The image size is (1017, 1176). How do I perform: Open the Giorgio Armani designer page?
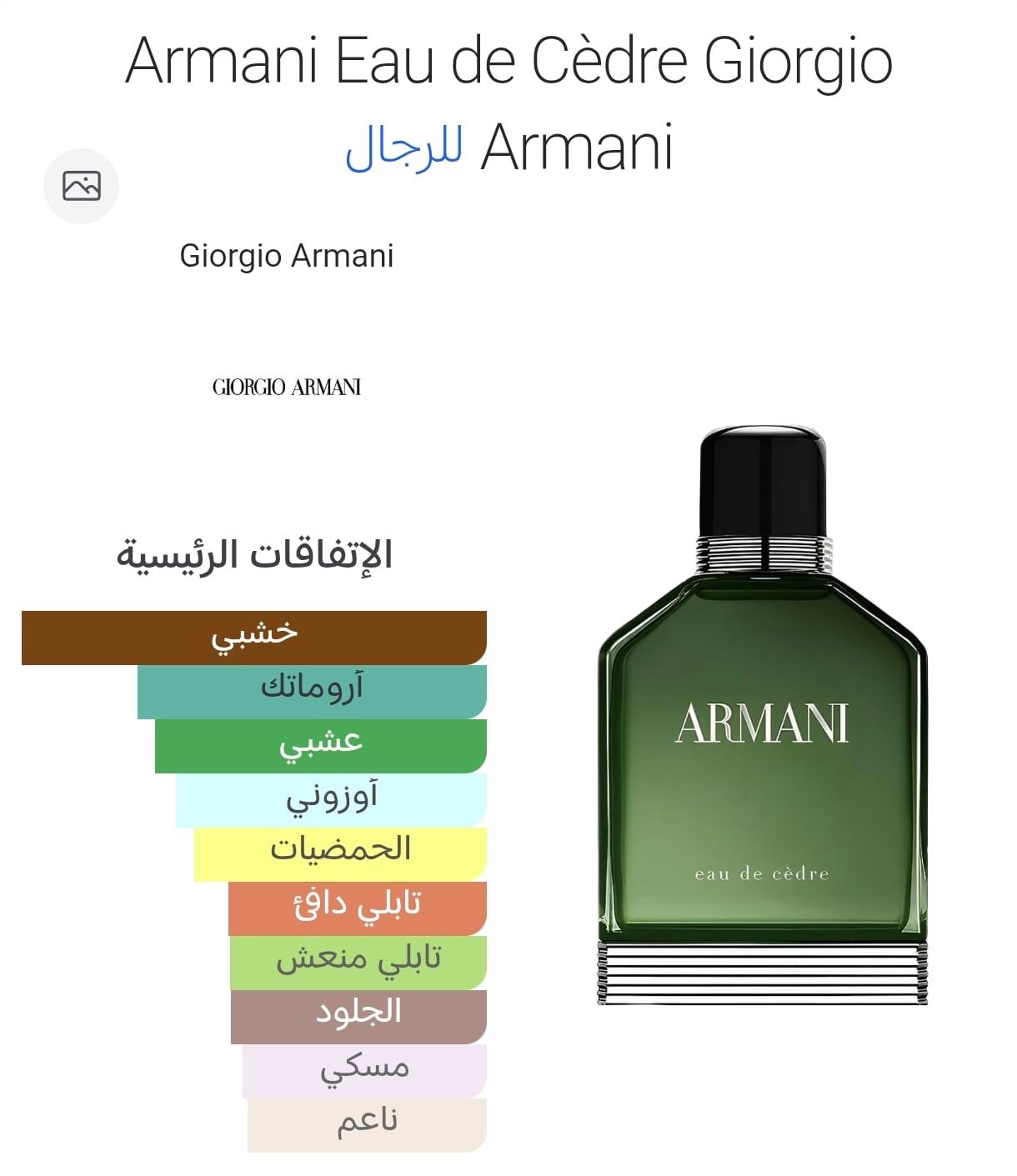tap(286, 256)
